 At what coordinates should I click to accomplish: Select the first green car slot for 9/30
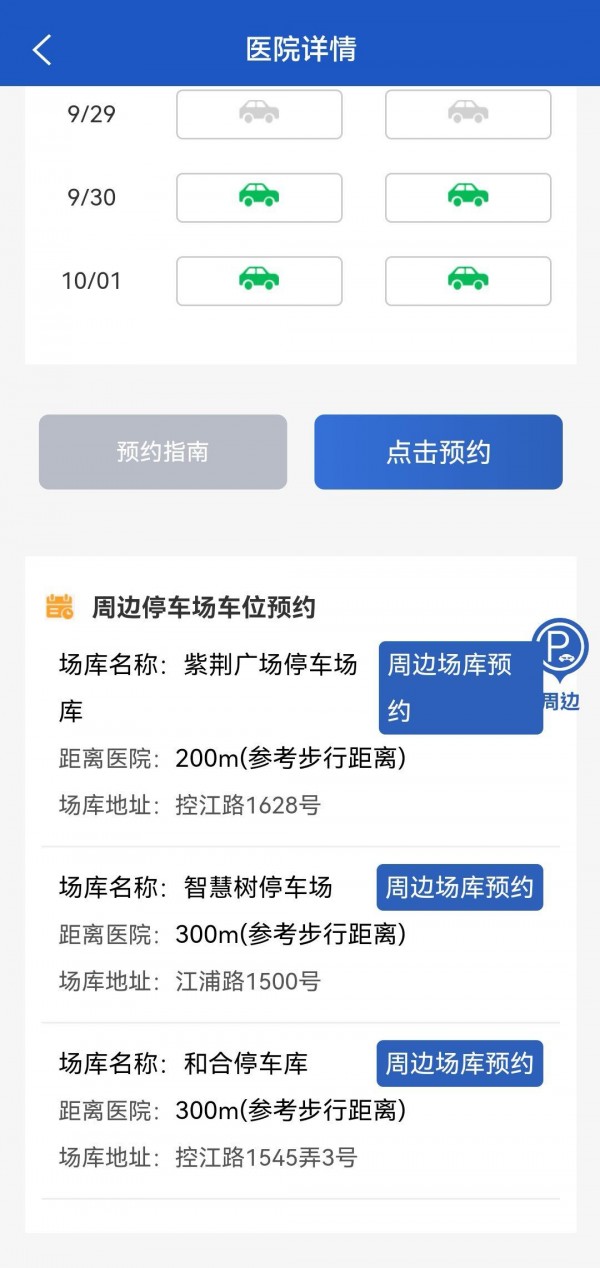pos(259,197)
